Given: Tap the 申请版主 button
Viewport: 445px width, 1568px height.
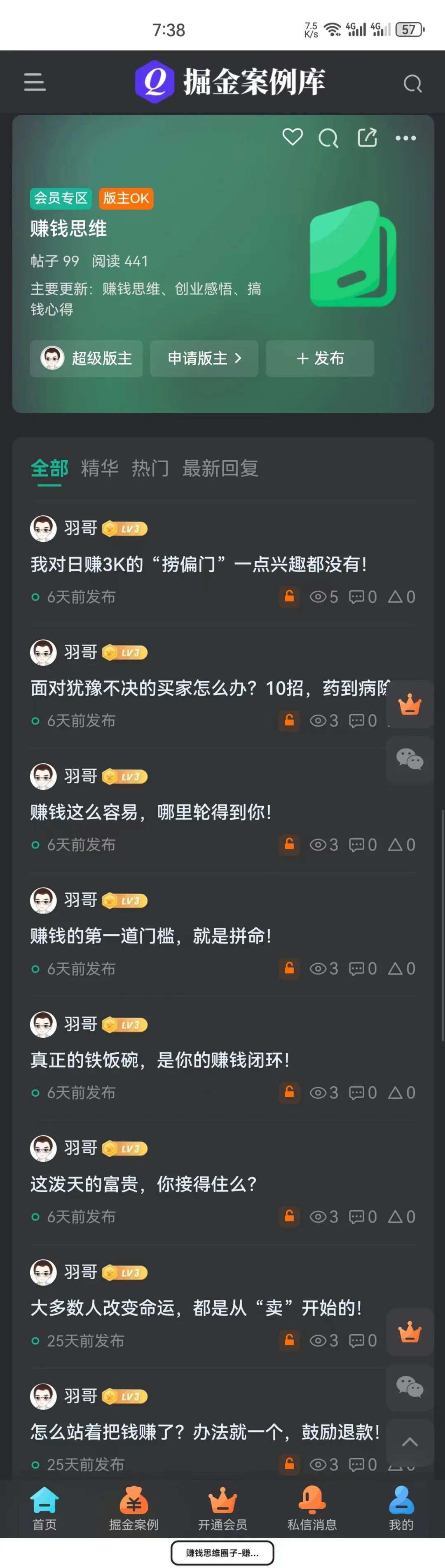Looking at the screenshot, I should [204, 359].
